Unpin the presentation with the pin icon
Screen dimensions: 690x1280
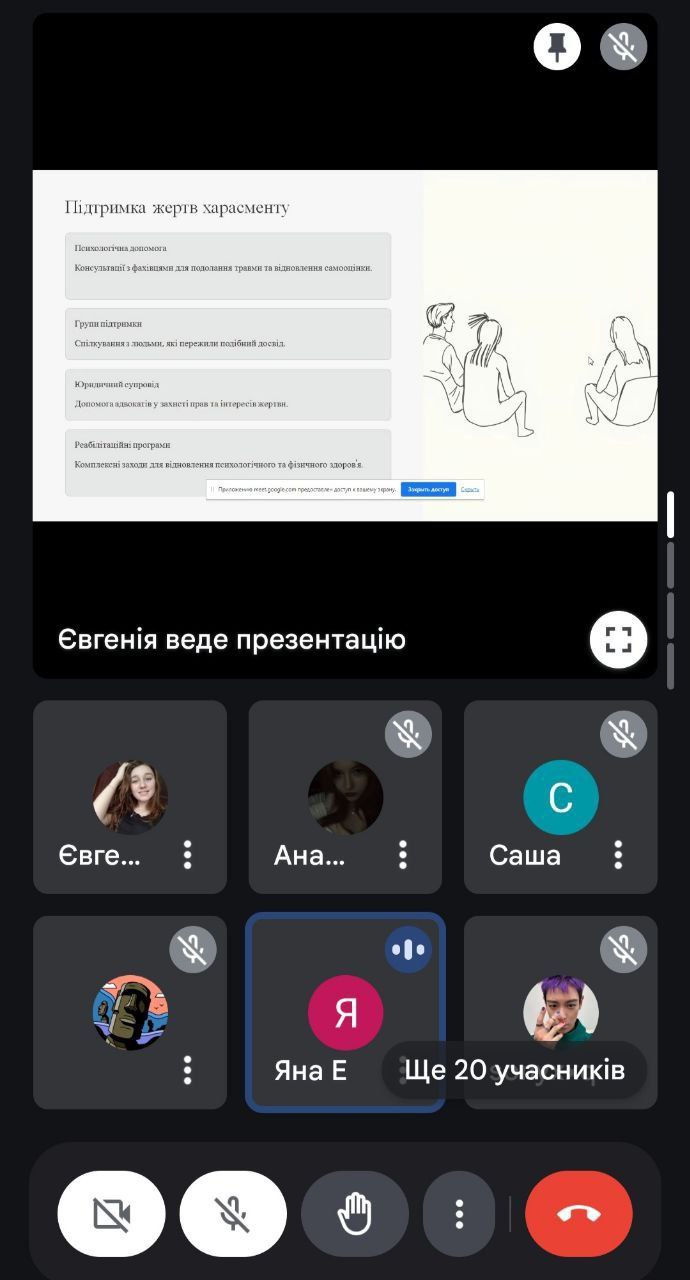tap(557, 46)
